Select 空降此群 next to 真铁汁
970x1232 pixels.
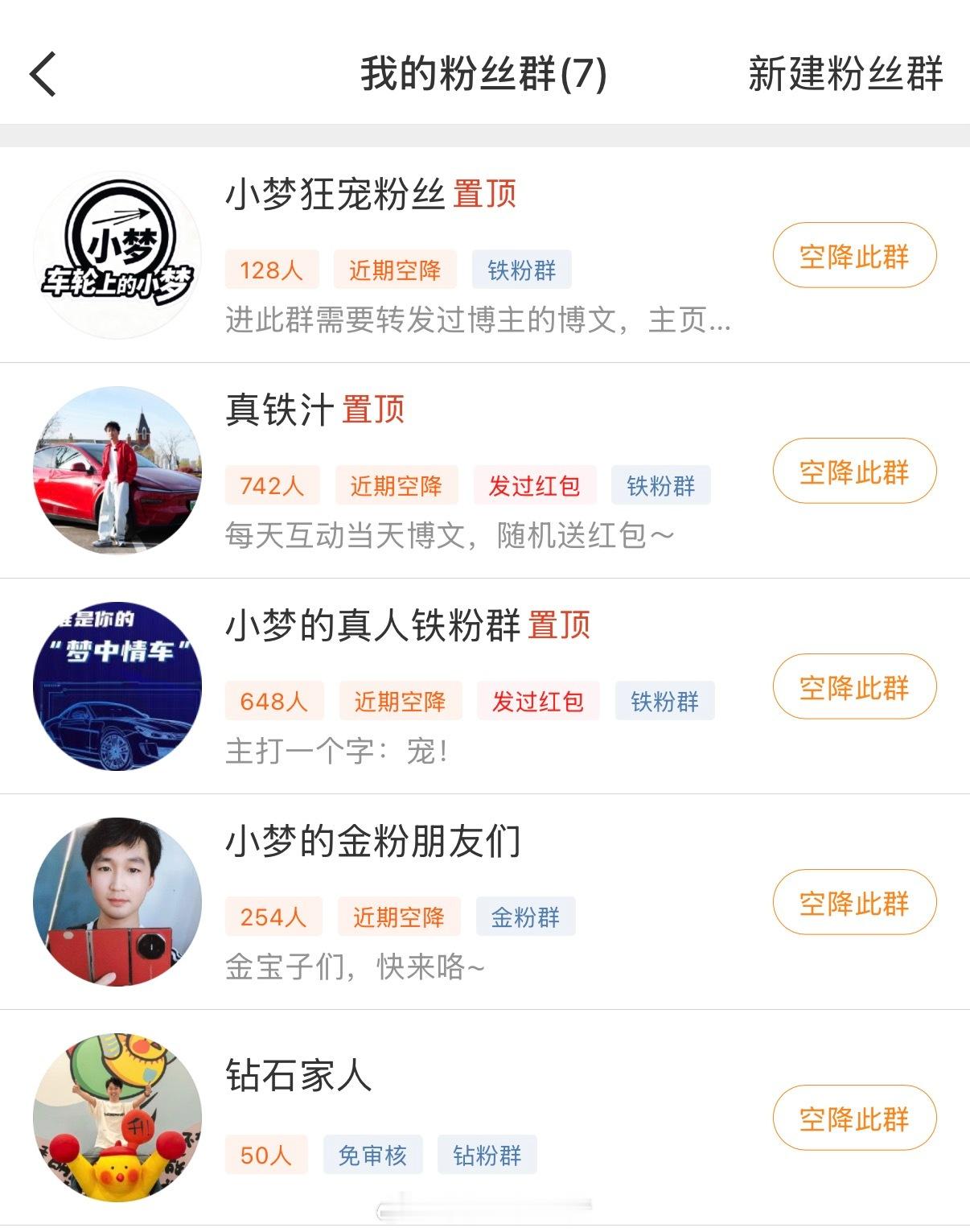click(x=854, y=472)
